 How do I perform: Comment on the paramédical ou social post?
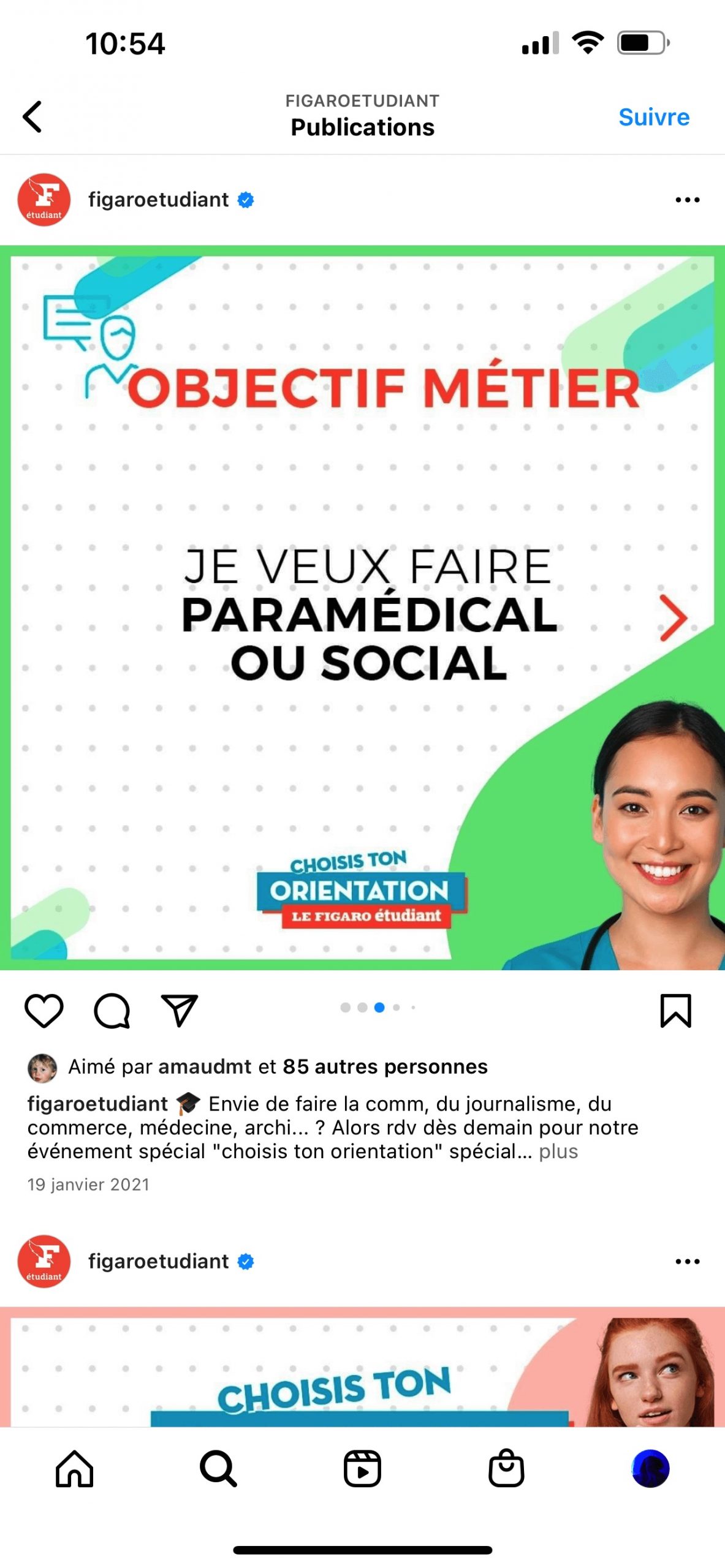[x=112, y=1011]
